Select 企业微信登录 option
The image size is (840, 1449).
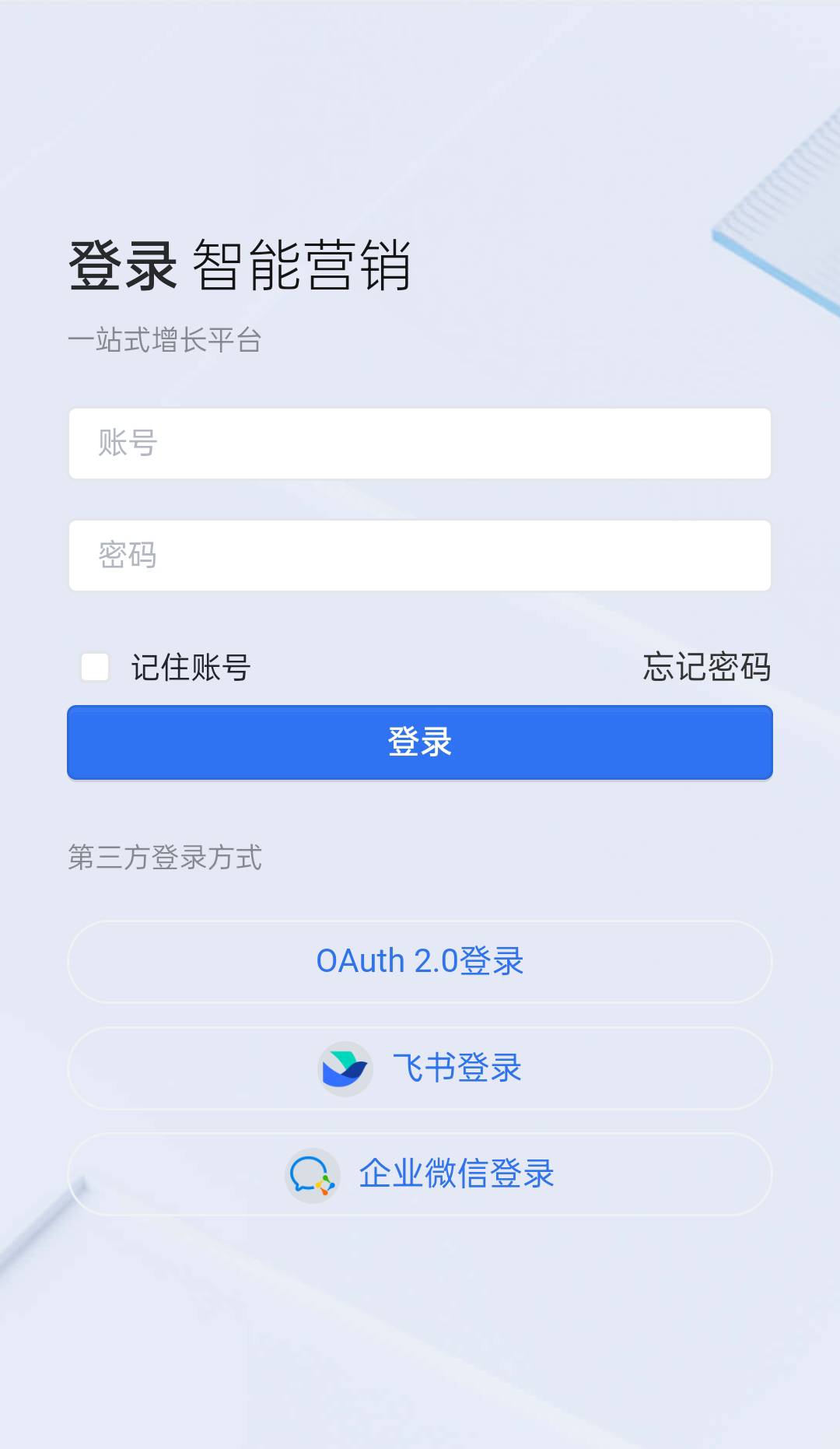[420, 1174]
